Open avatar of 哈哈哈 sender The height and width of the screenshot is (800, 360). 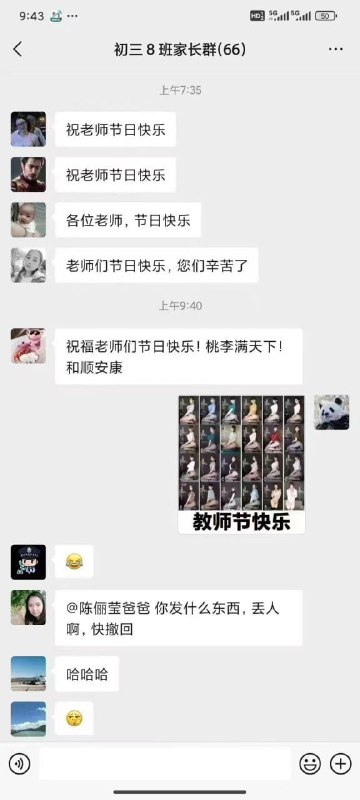pyautogui.click(x=29, y=673)
